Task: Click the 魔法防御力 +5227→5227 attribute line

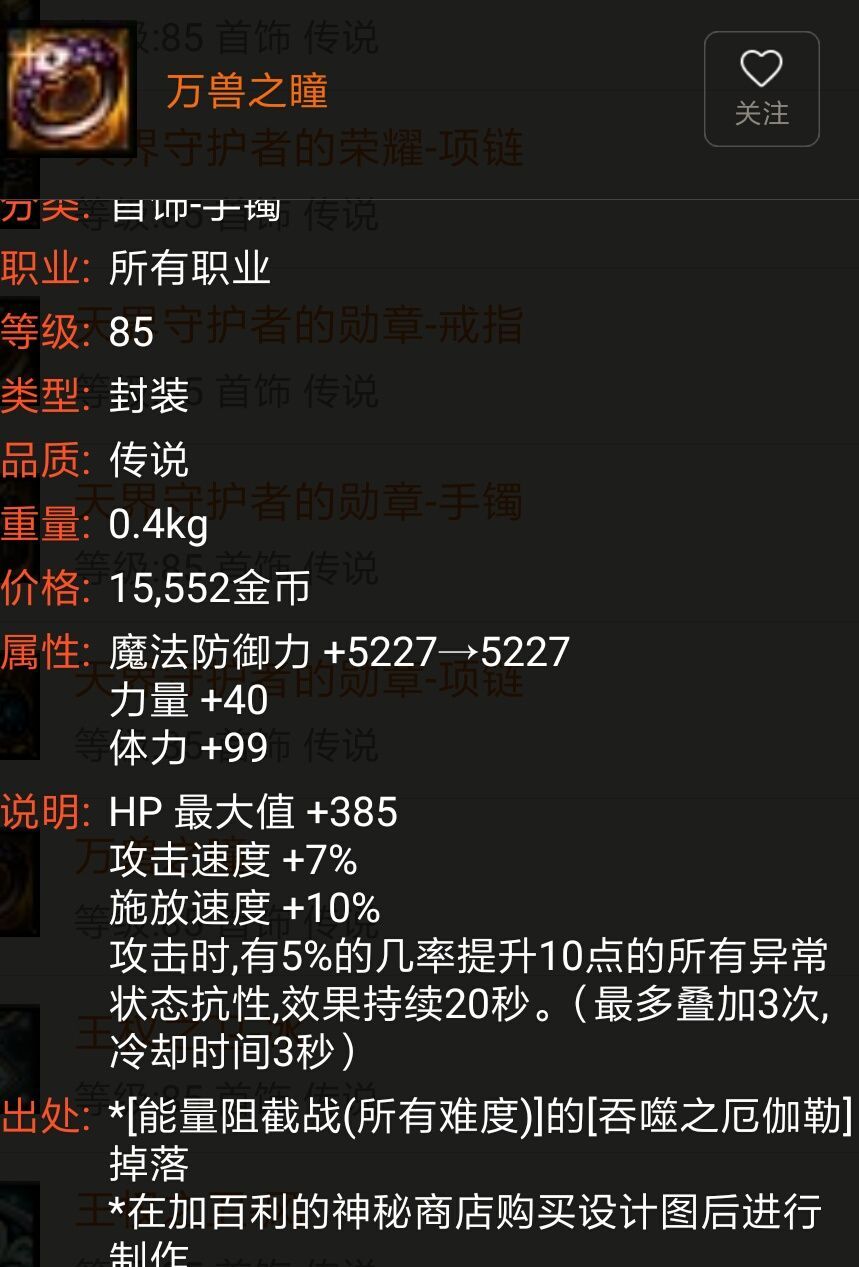Action: point(337,652)
